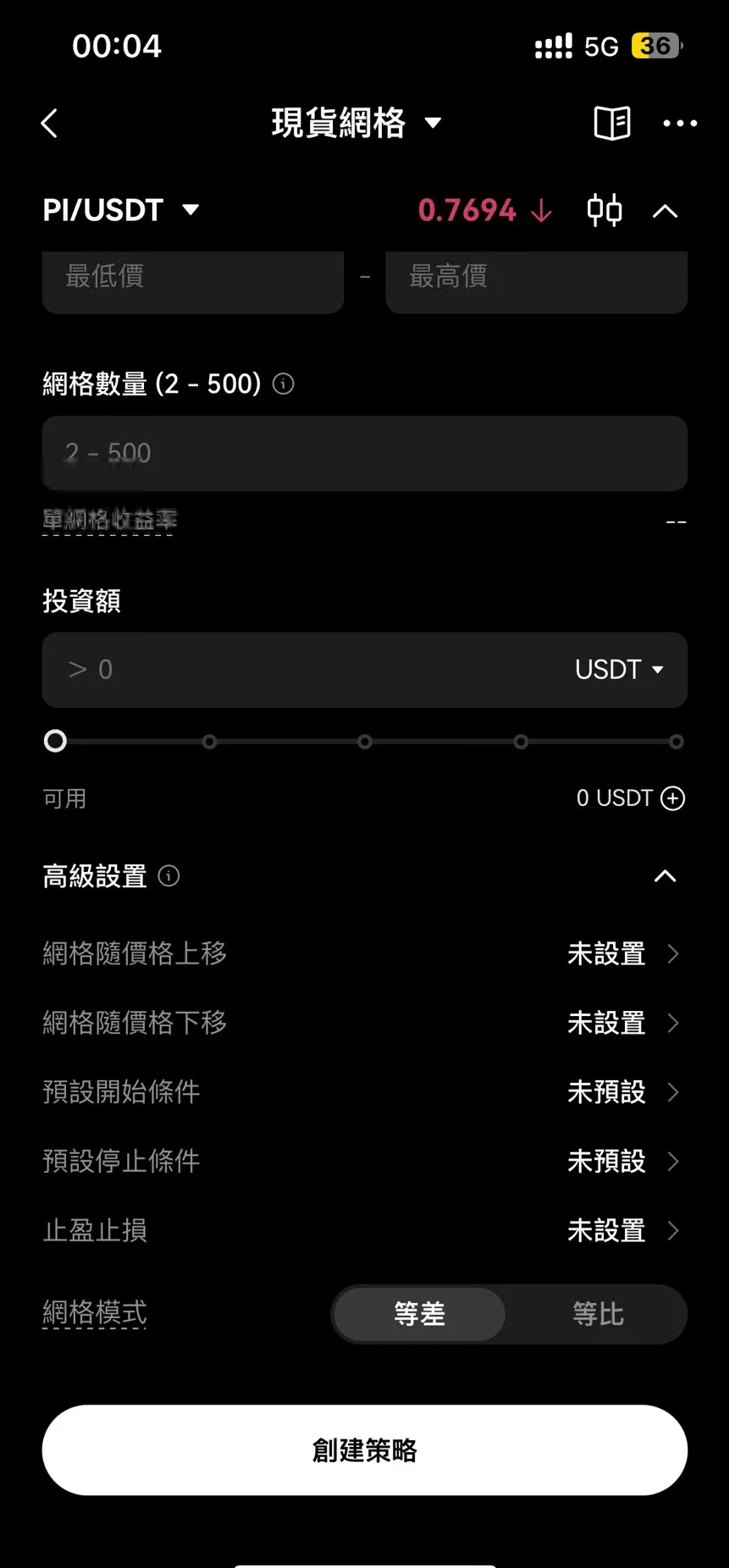
Task: Open the more options menu icon
Action: (680, 124)
